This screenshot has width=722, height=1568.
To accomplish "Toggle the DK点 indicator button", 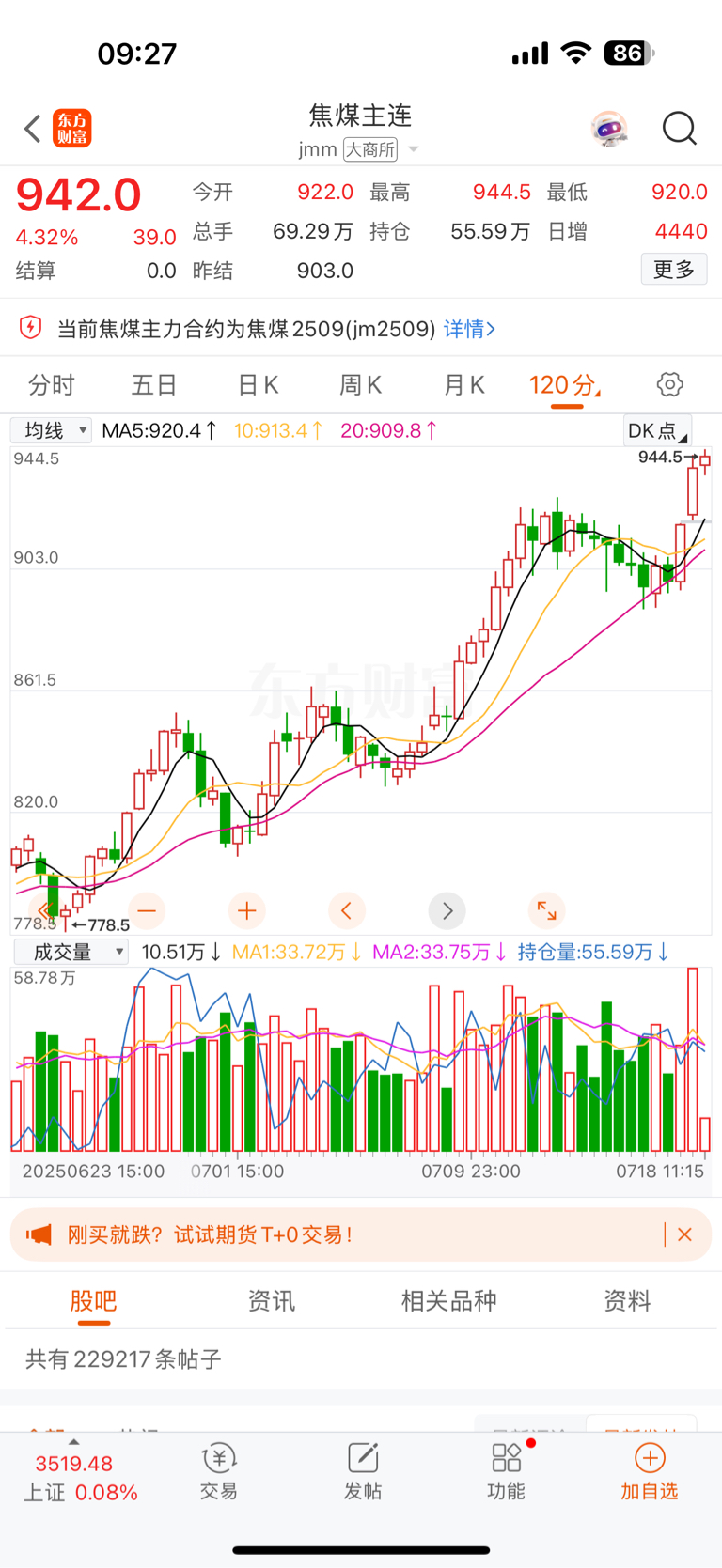I will [x=657, y=430].
